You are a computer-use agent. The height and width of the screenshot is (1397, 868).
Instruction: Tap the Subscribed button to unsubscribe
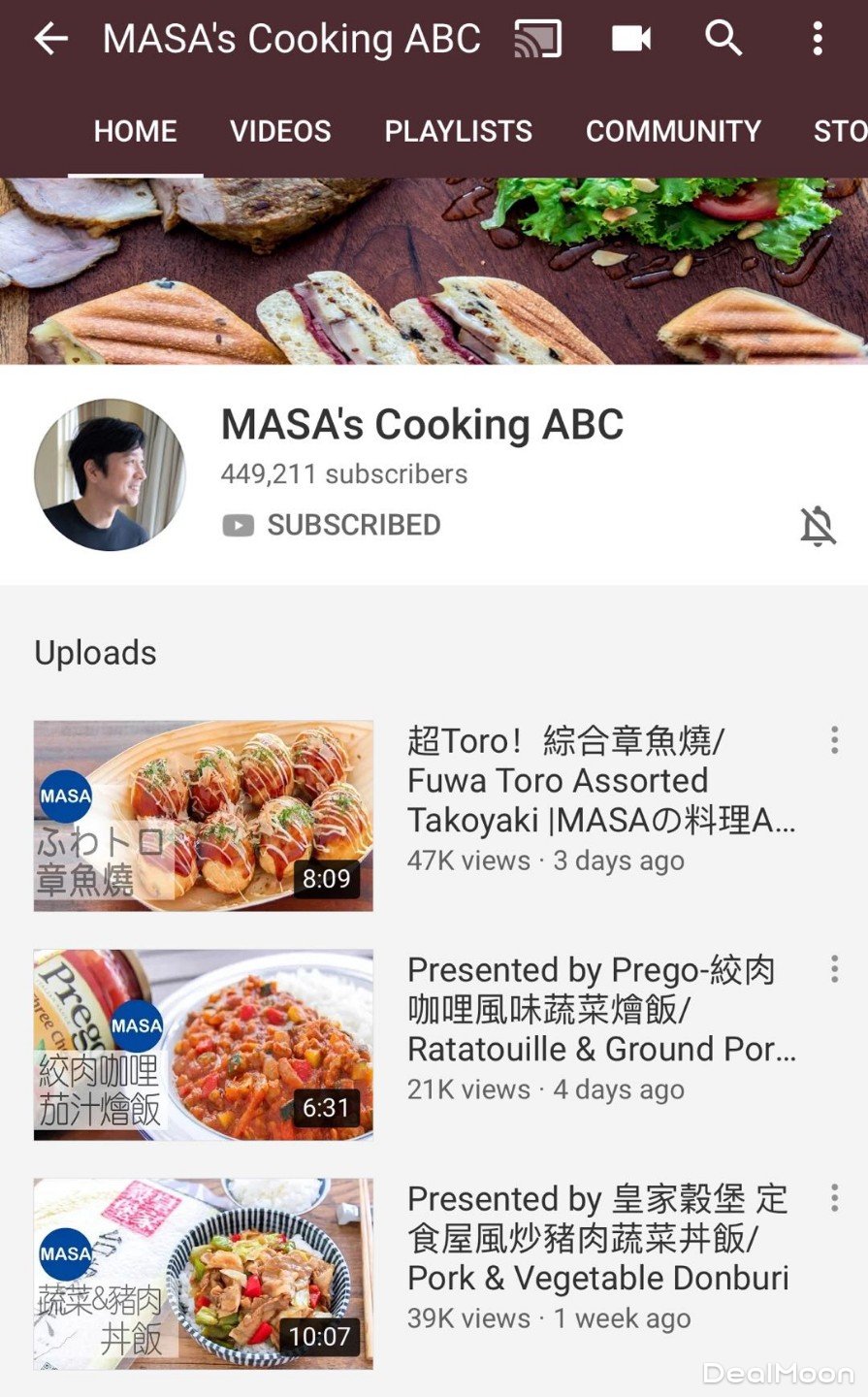pos(332,525)
